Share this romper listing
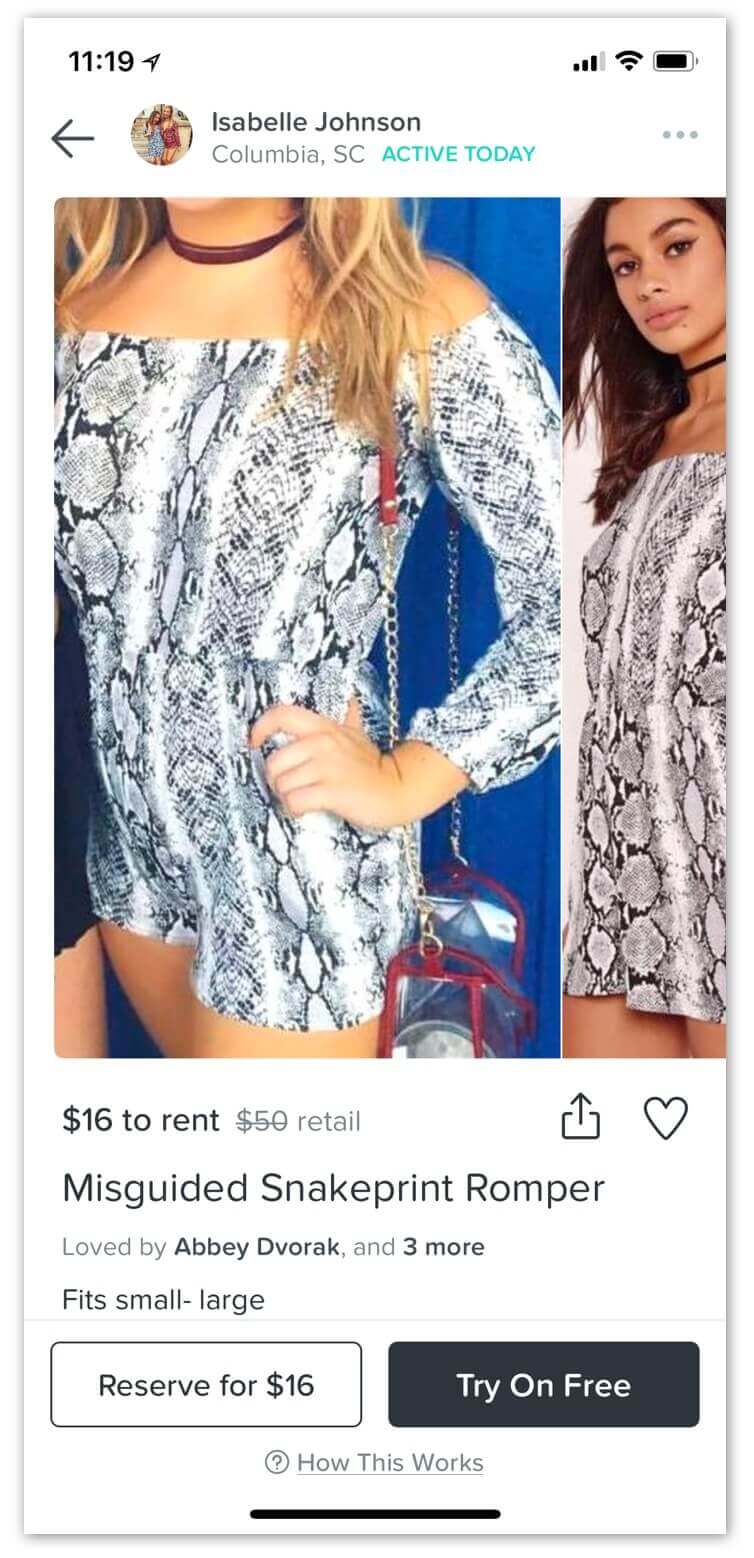Screen dimensions: 754x1558 tap(581, 1116)
